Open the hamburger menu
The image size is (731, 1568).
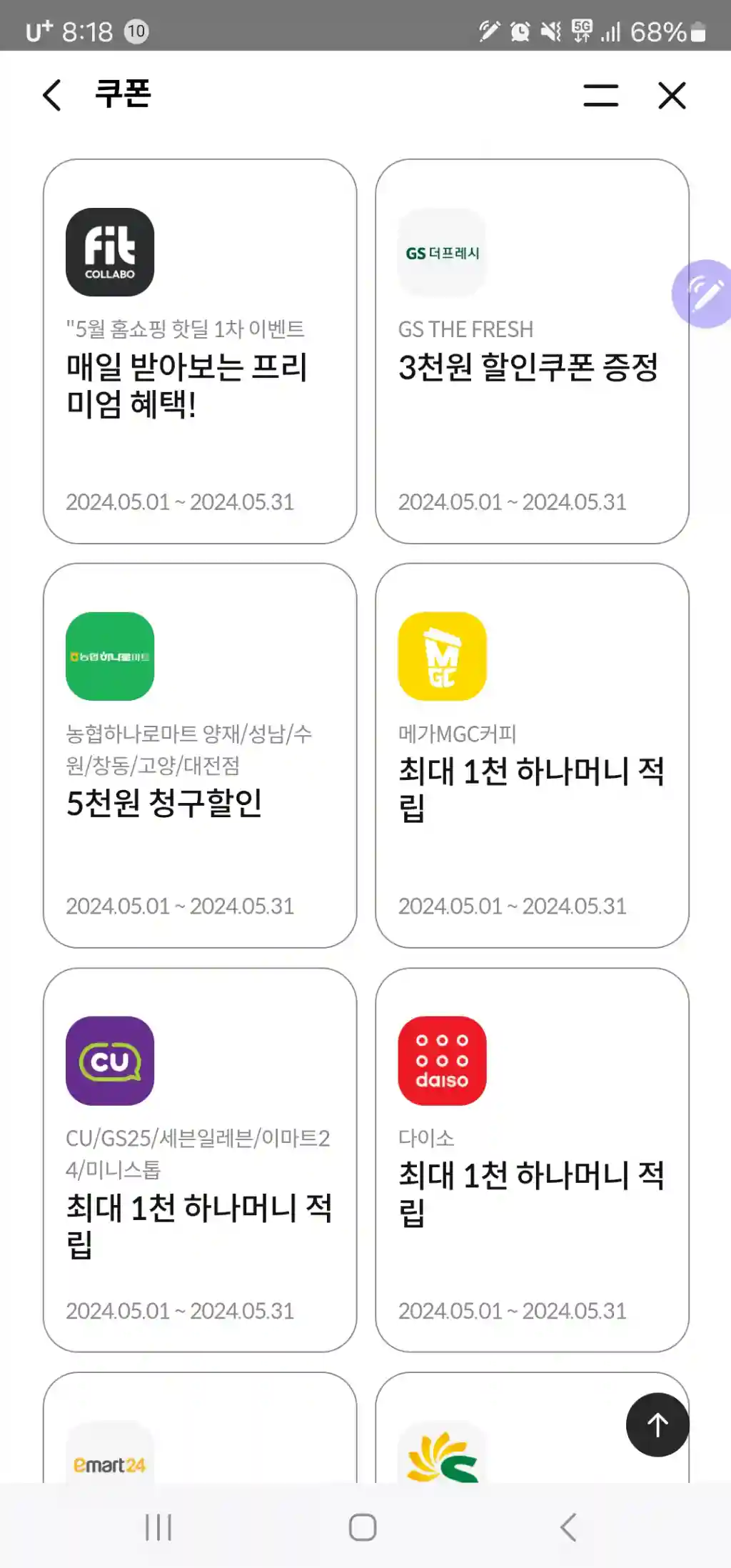tap(600, 95)
